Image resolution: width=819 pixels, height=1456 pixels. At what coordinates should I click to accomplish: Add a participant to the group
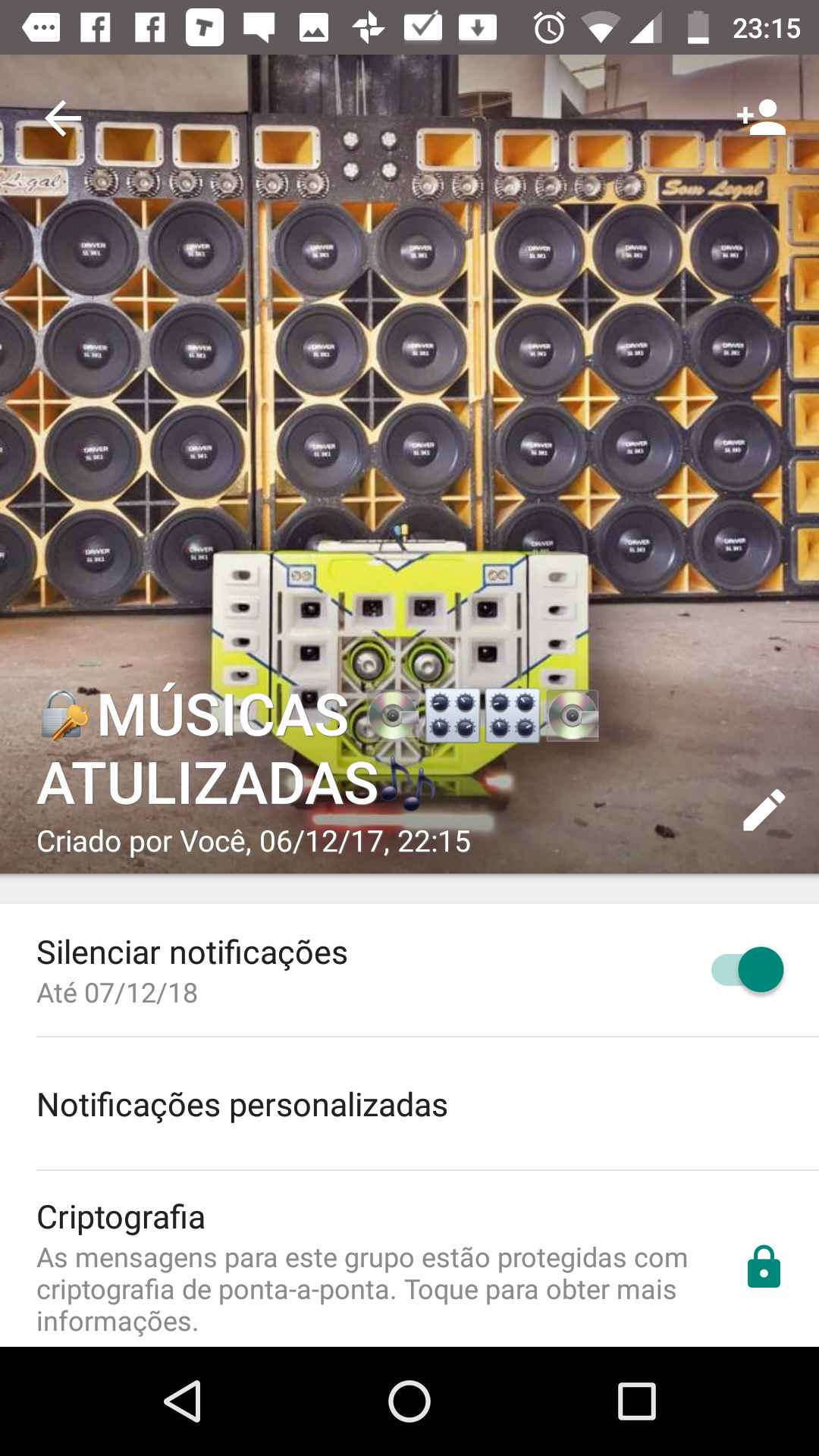[x=761, y=118]
